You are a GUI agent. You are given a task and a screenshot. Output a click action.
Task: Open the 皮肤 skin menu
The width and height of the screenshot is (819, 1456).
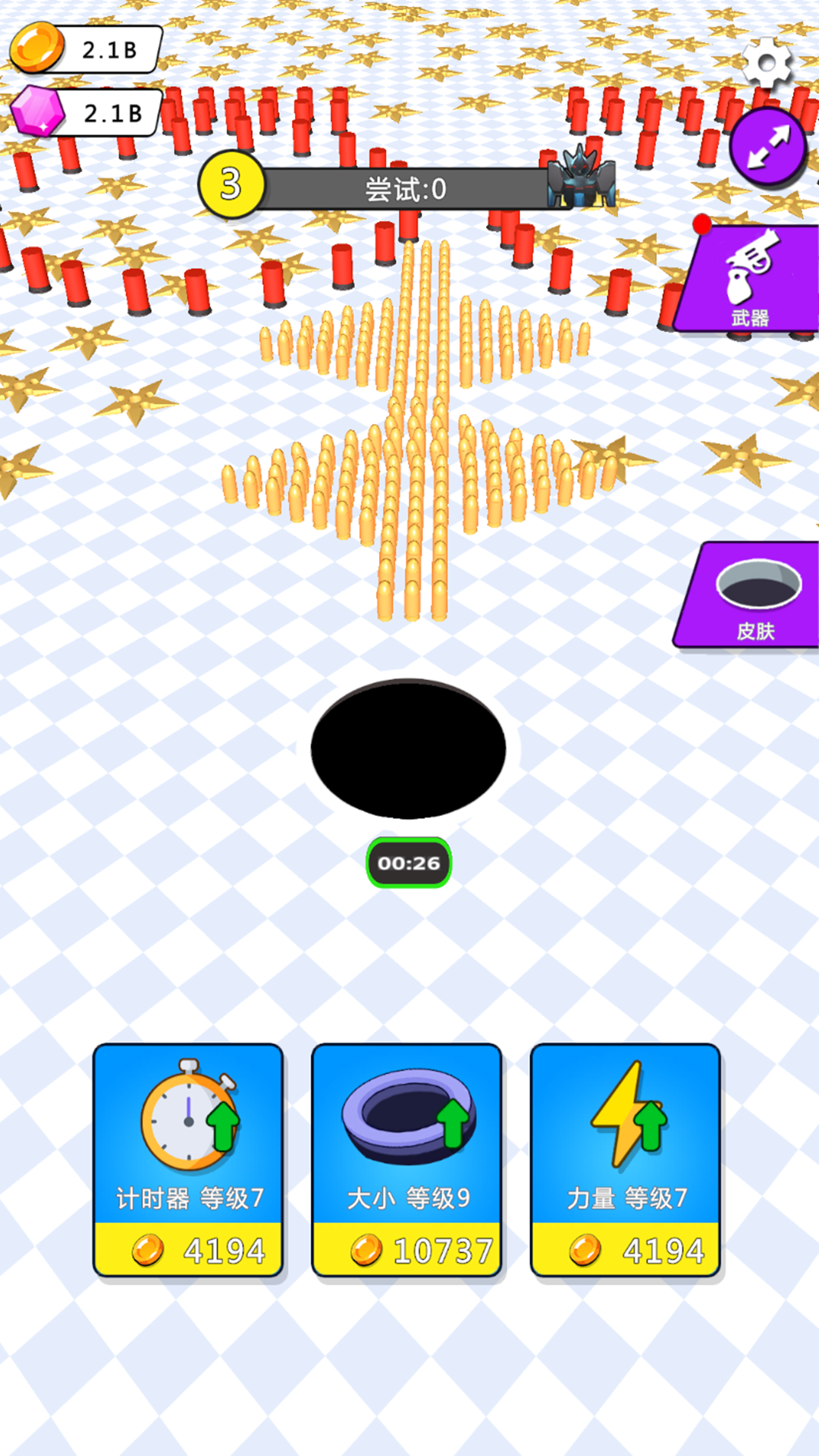(x=754, y=596)
